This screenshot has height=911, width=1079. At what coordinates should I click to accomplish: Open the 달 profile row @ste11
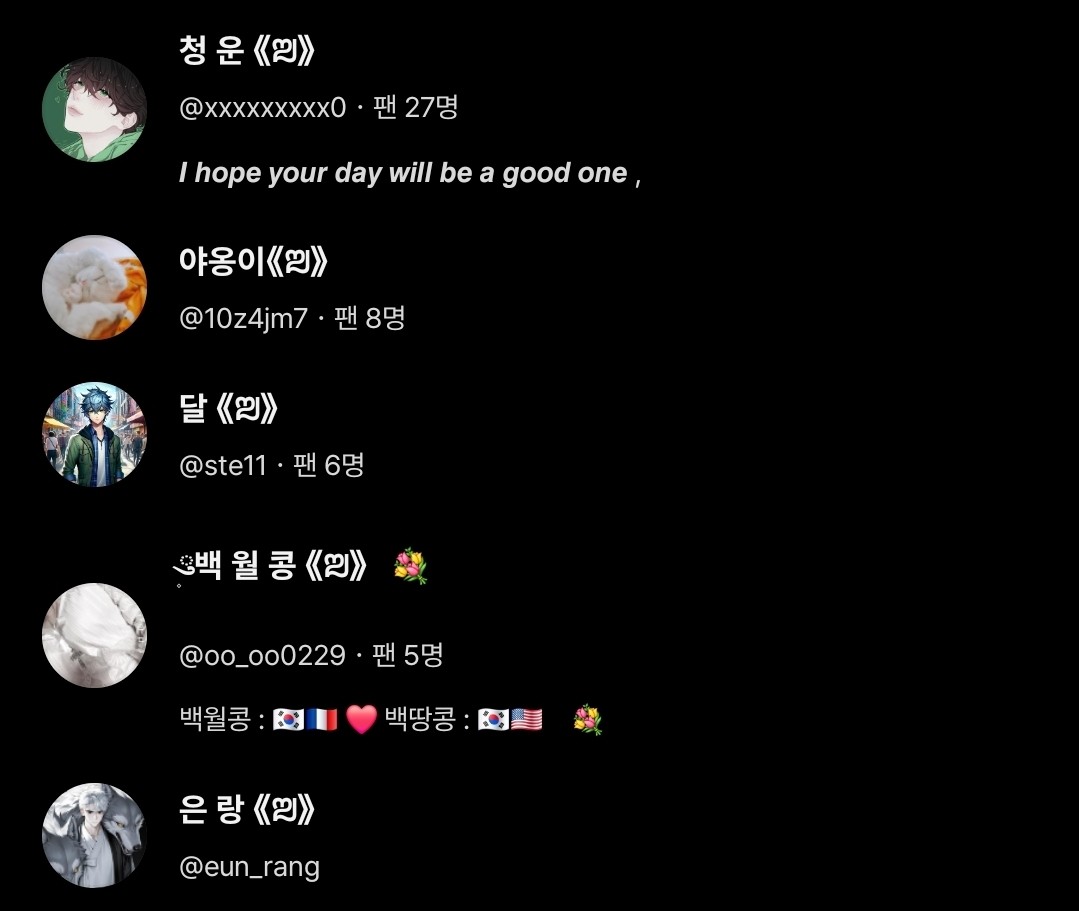coord(227,409)
